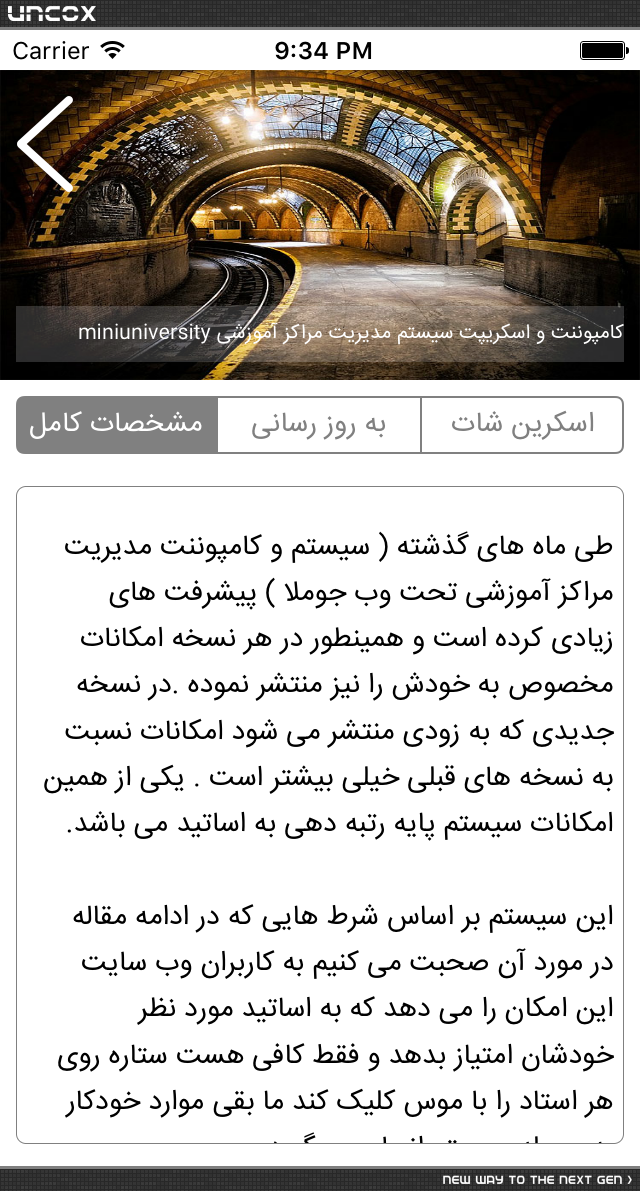Viewport: 640px width, 1191px height.
Task: Open the به روز رسانی tab
Action: (320, 425)
